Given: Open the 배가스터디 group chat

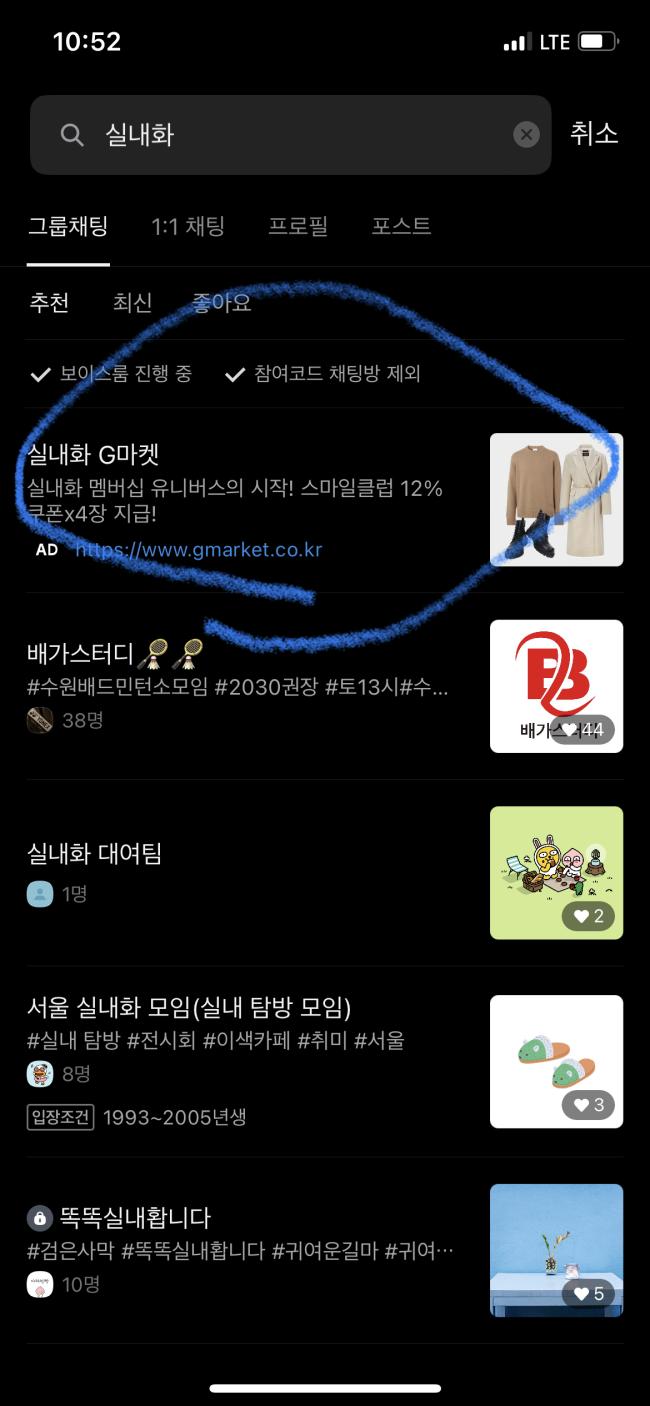Looking at the screenshot, I should pos(325,686).
